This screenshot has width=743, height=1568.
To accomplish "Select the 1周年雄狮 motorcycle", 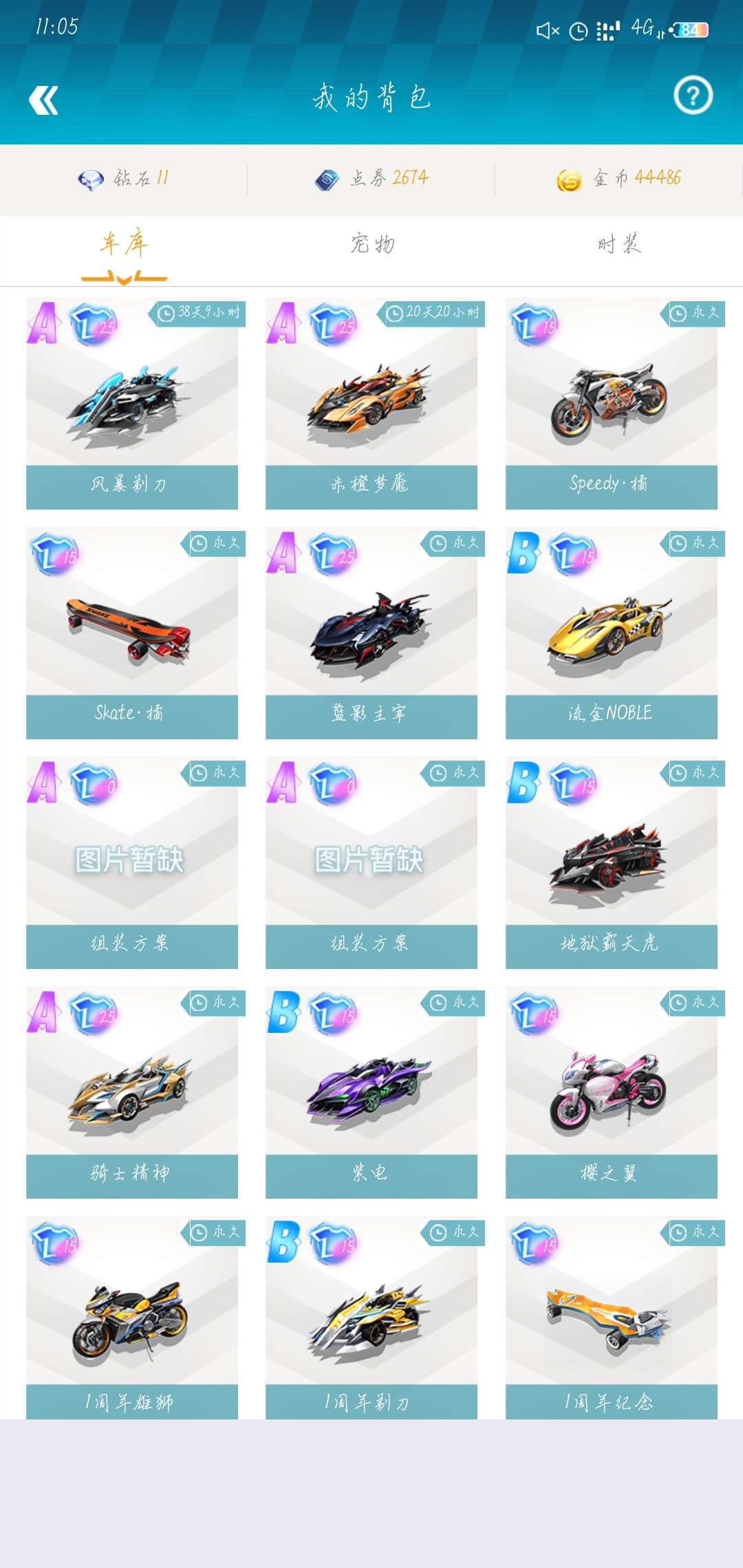I will (x=132, y=1318).
